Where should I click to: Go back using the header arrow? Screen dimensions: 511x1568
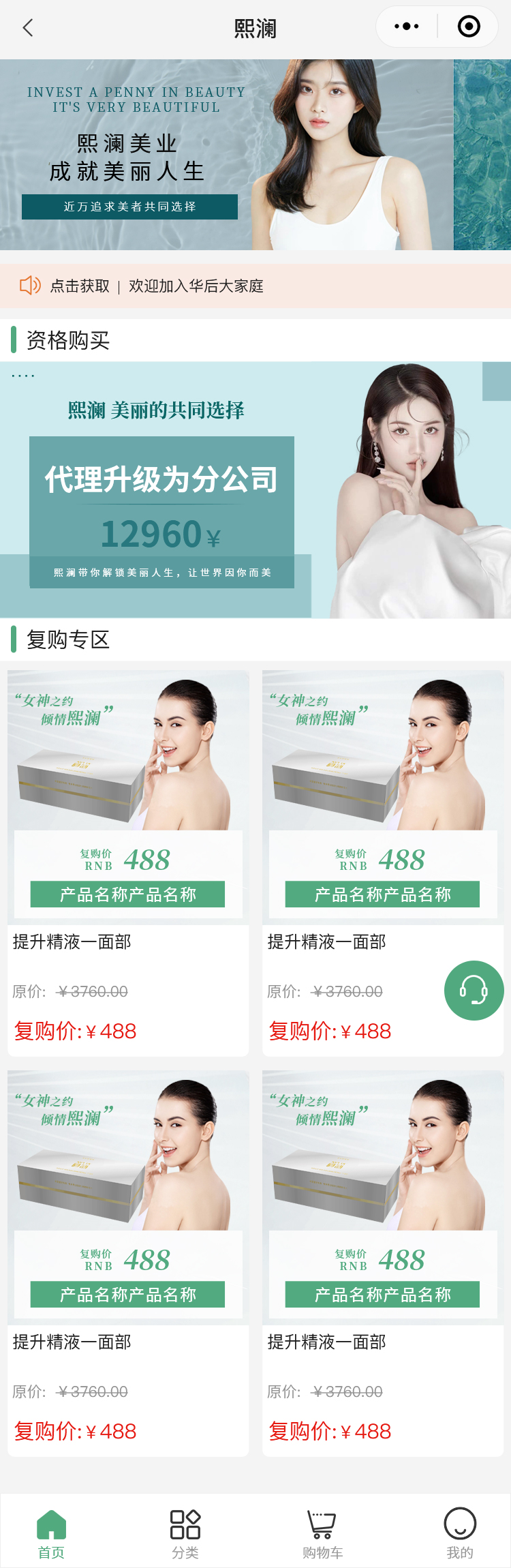tap(28, 28)
